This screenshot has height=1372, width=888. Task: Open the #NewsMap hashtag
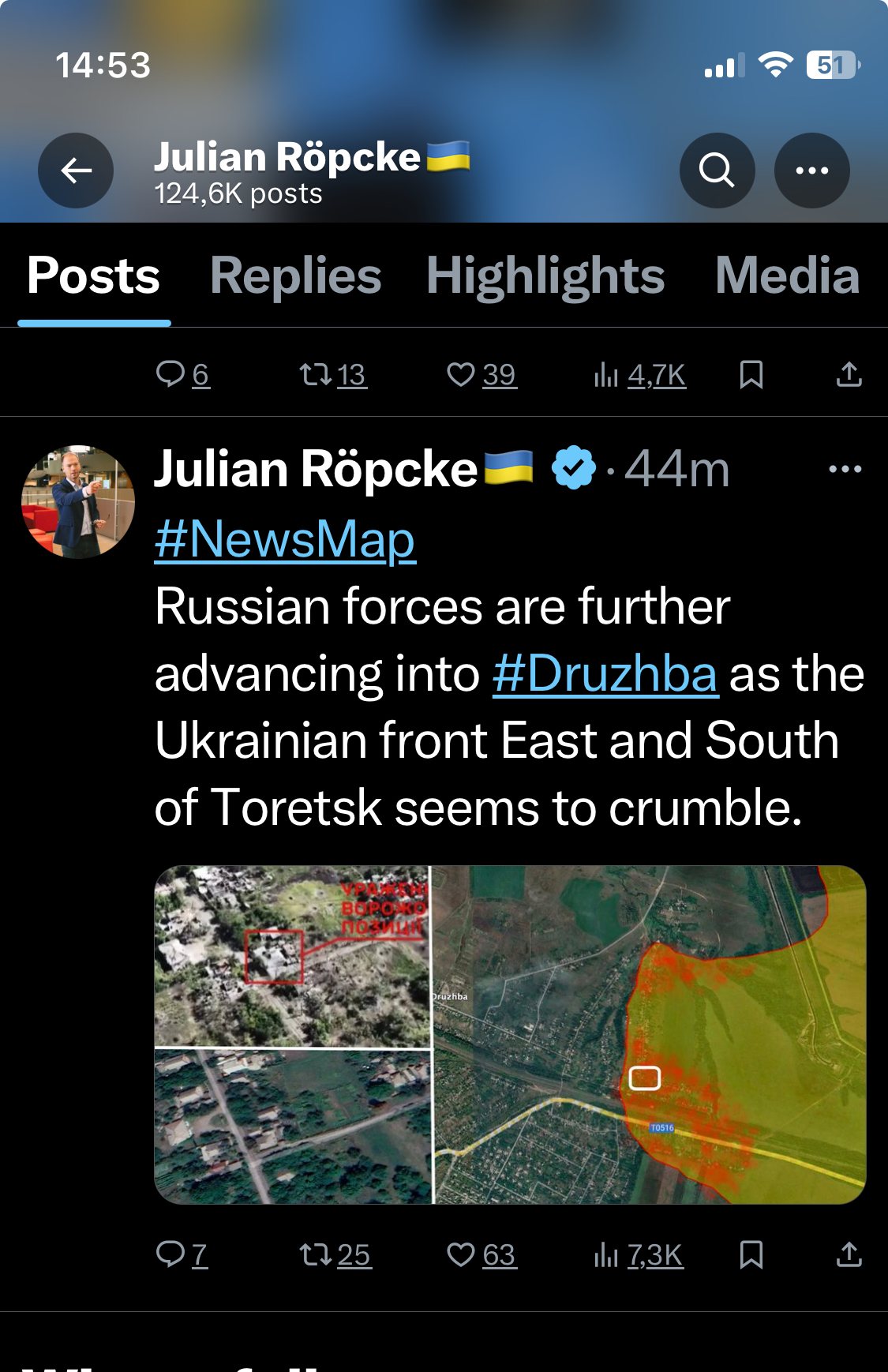(285, 540)
